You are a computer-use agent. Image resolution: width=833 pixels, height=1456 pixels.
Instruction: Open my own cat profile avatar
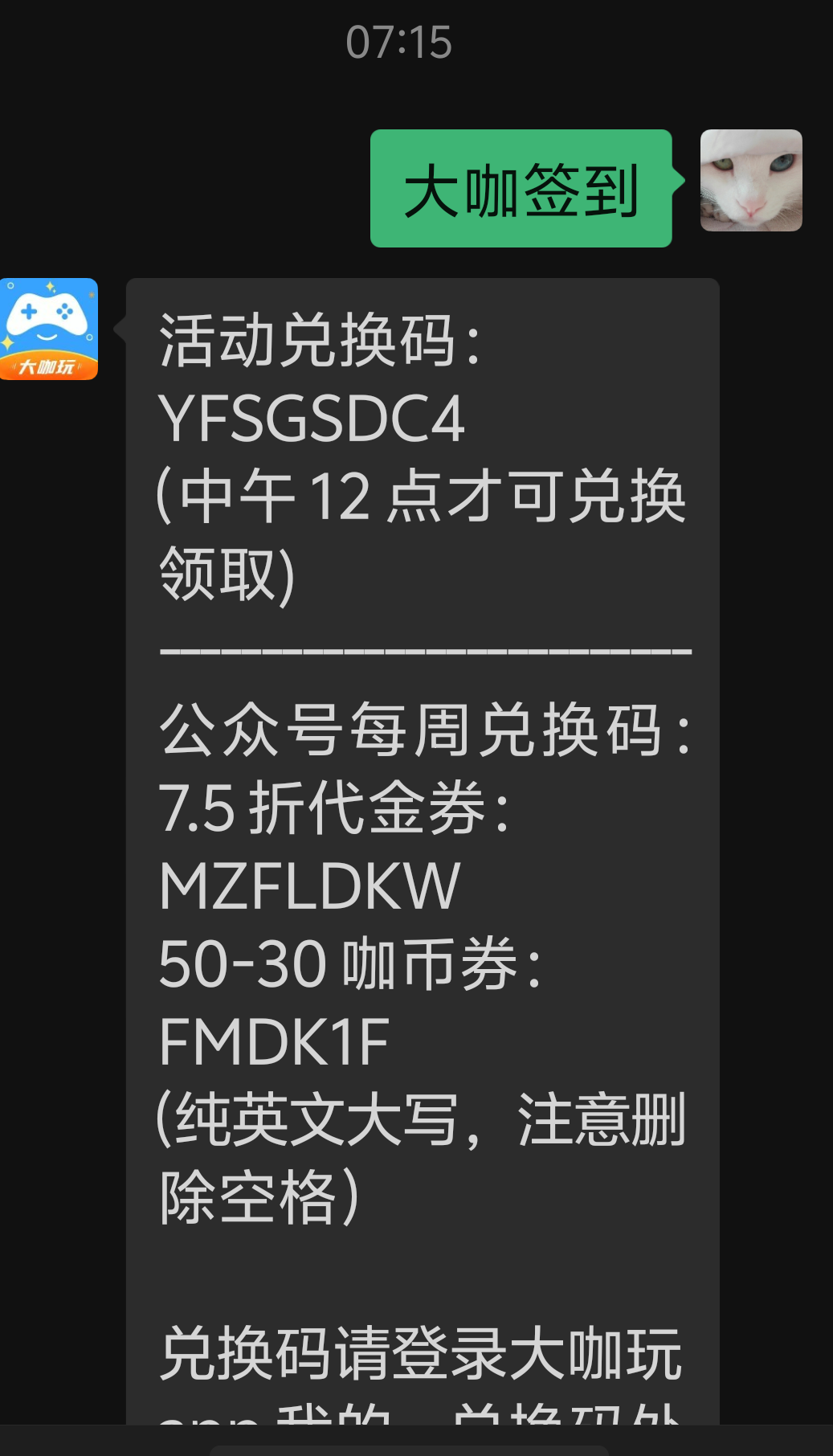(x=751, y=180)
